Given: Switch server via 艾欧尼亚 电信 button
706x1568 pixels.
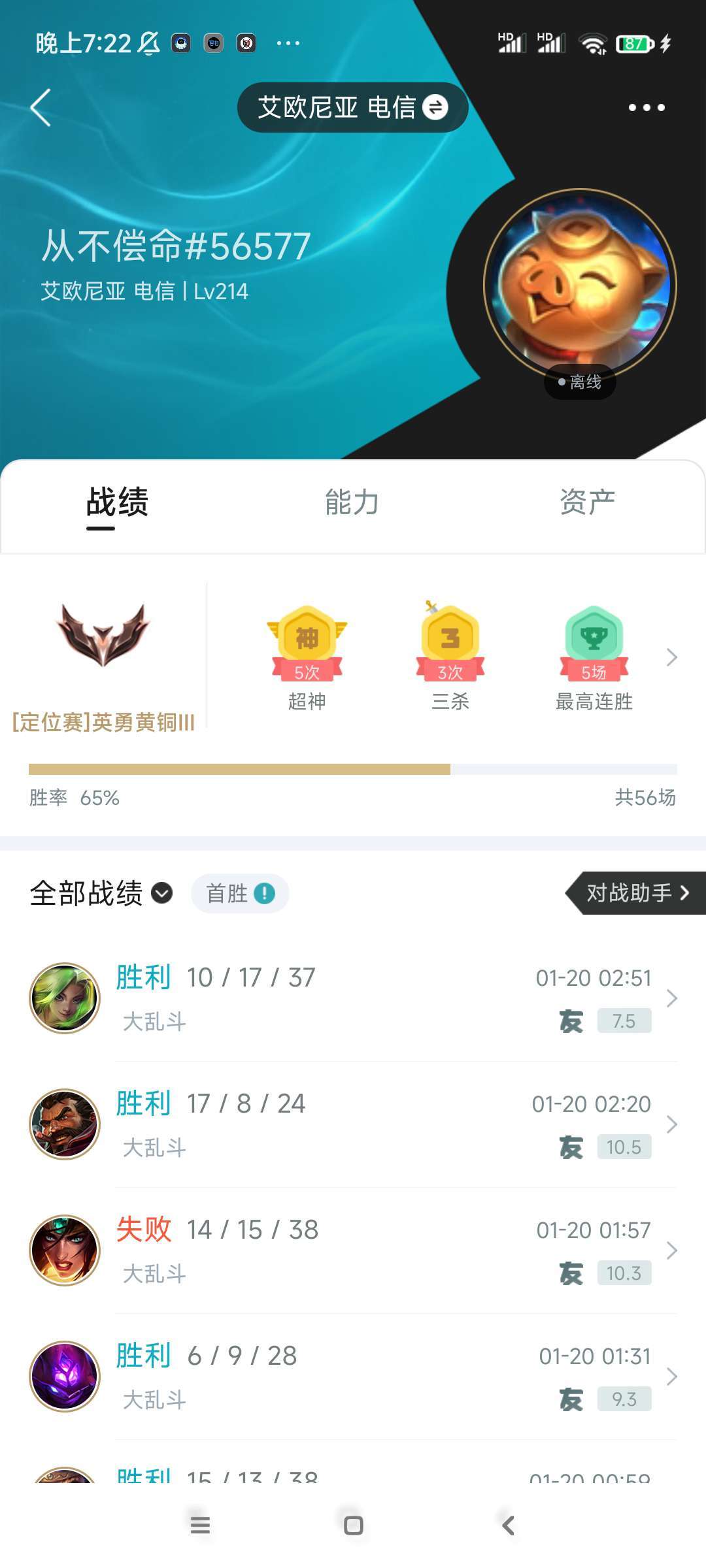Looking at the screenshot, I should [x=352, y=107].
